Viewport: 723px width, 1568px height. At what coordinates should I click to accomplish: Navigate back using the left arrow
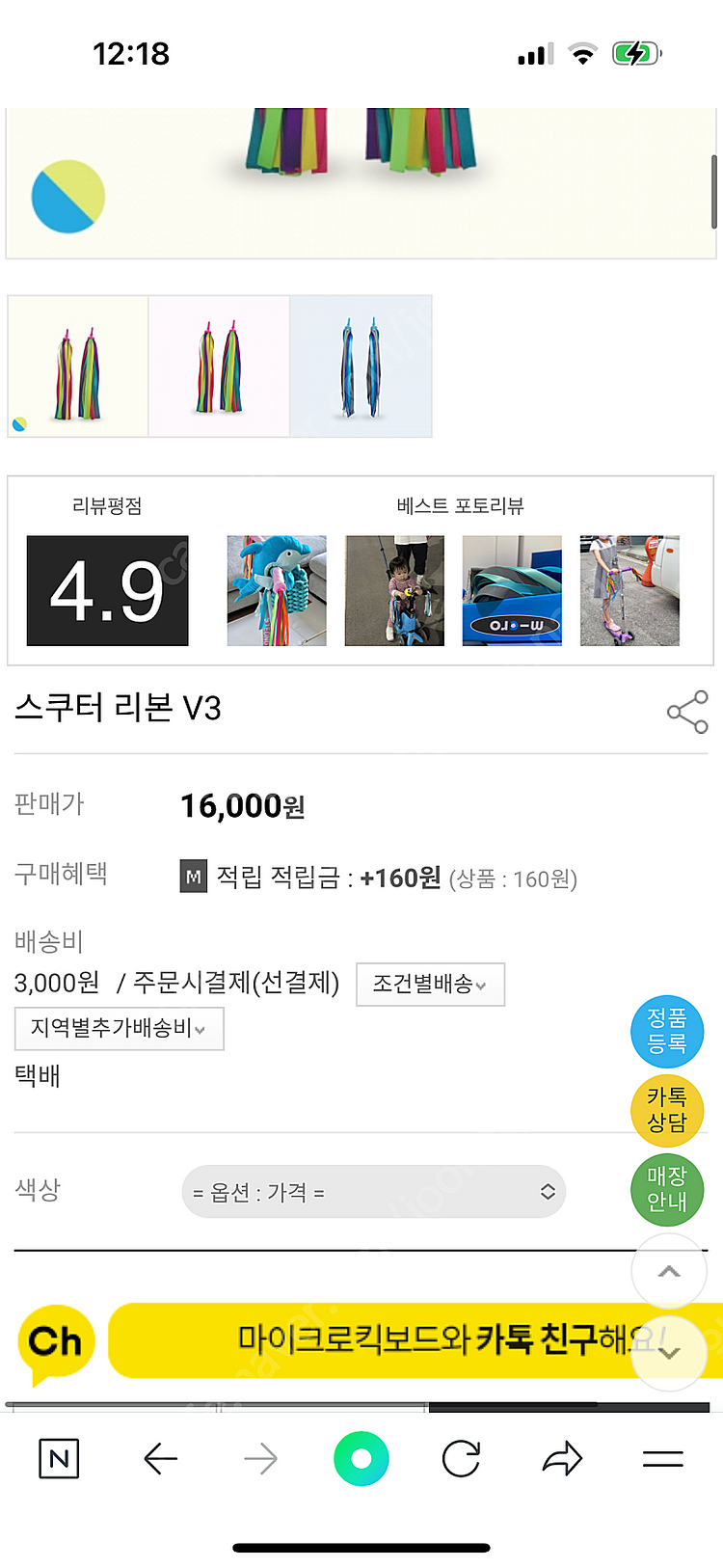161,1459
